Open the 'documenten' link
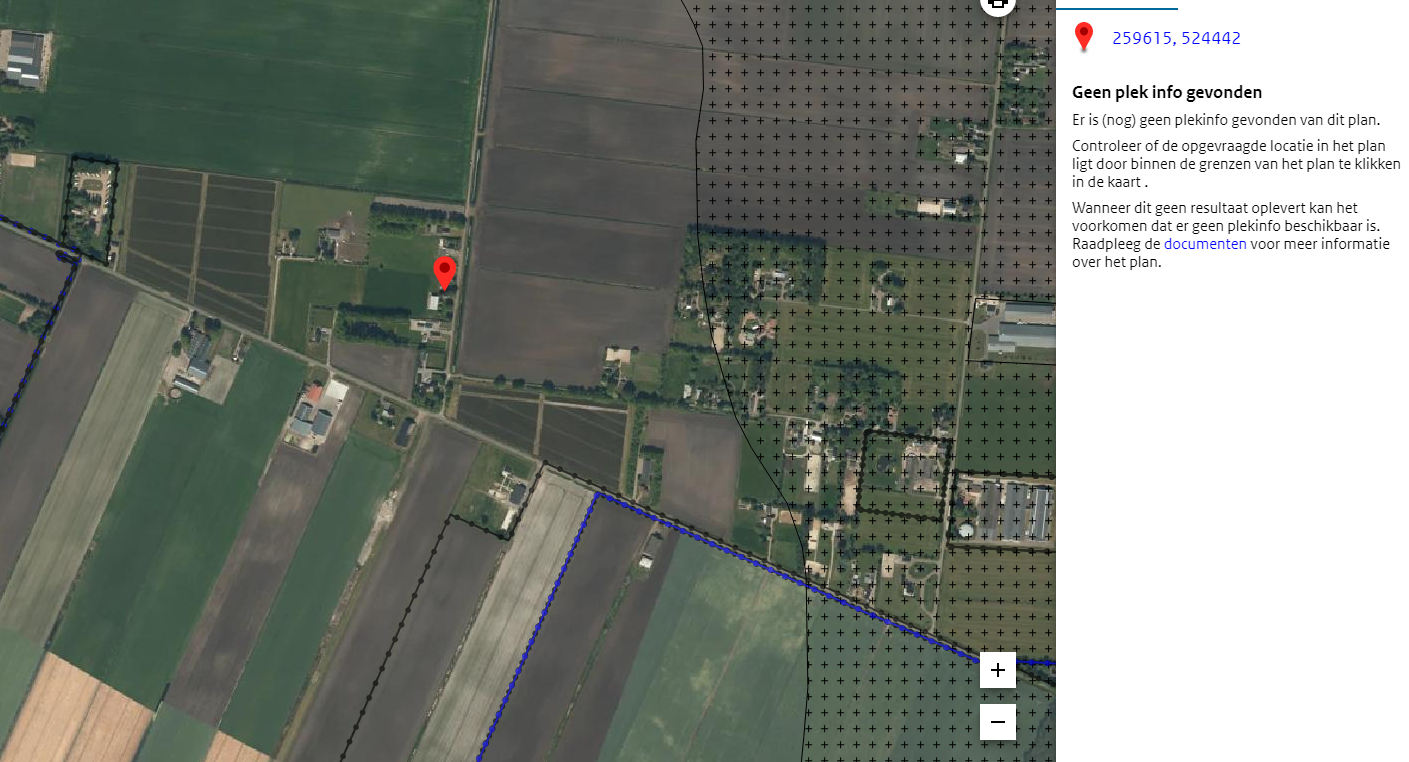 click(1205, 244)
